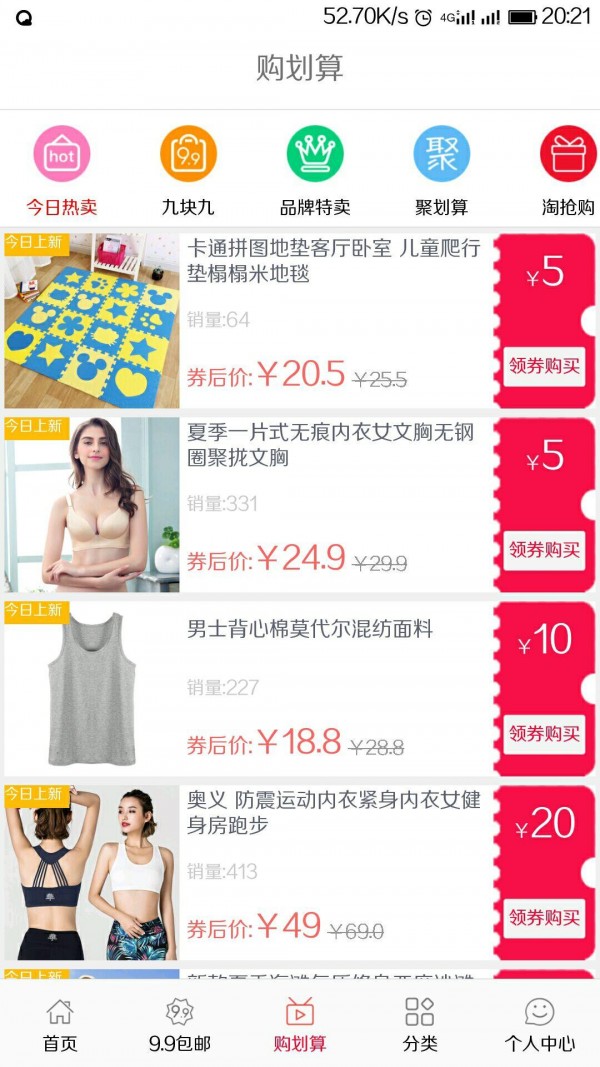This screenshot has height=1067, width=600.
Task: Select the 淘抢购 category
Action: coord(567,170)
